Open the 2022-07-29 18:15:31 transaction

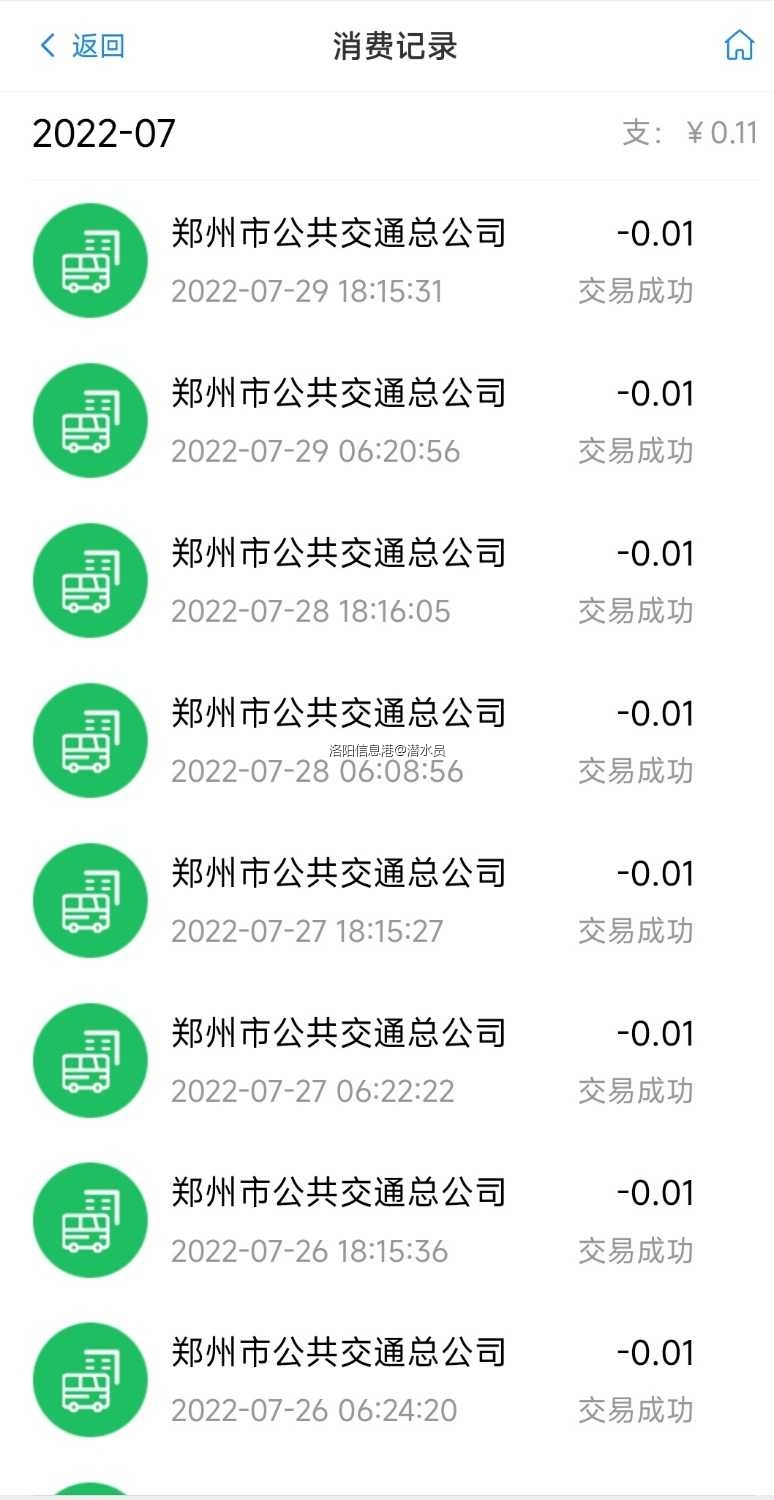387,261
